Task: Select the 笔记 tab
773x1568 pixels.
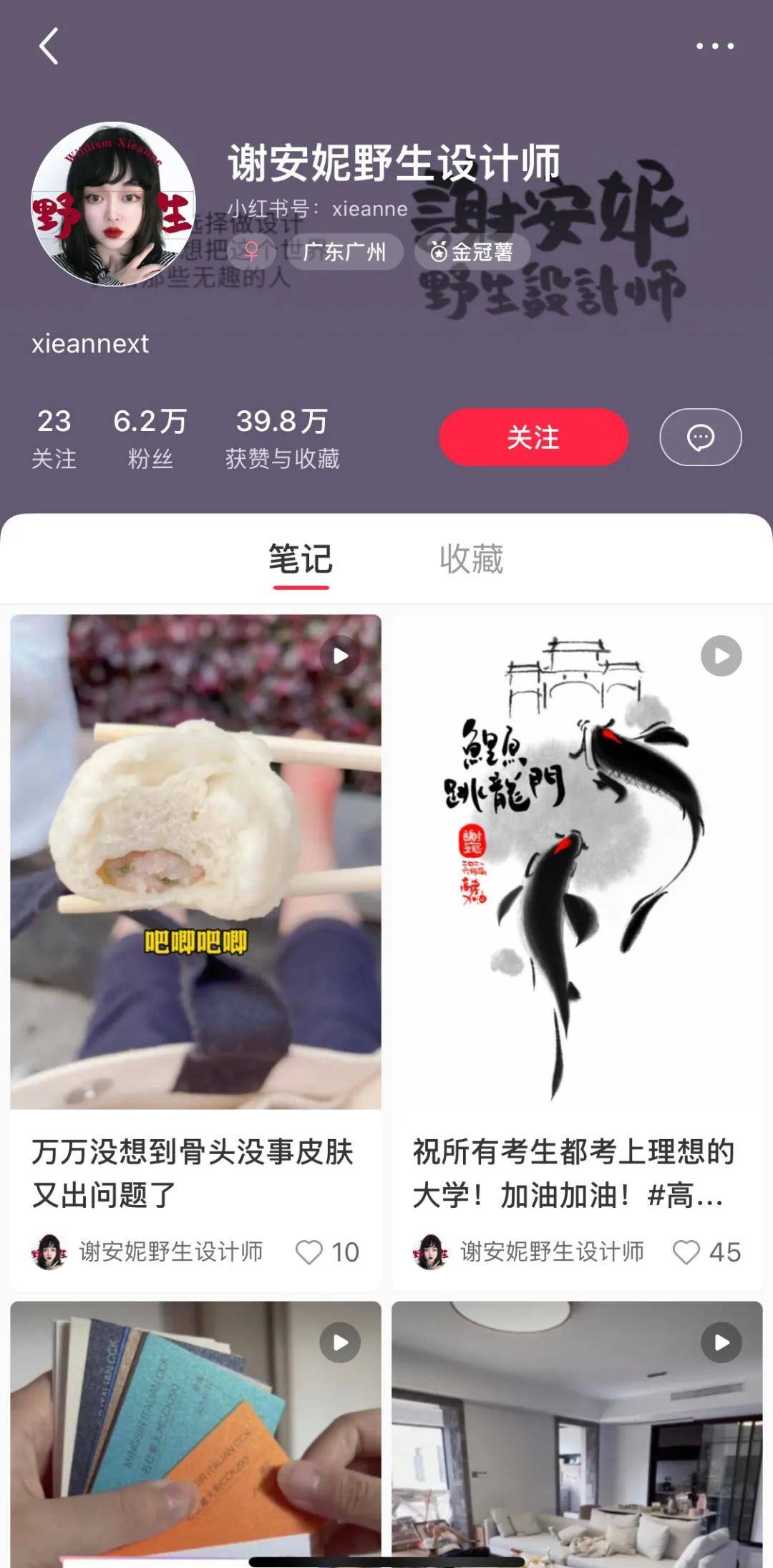Action: coord(301,559)
